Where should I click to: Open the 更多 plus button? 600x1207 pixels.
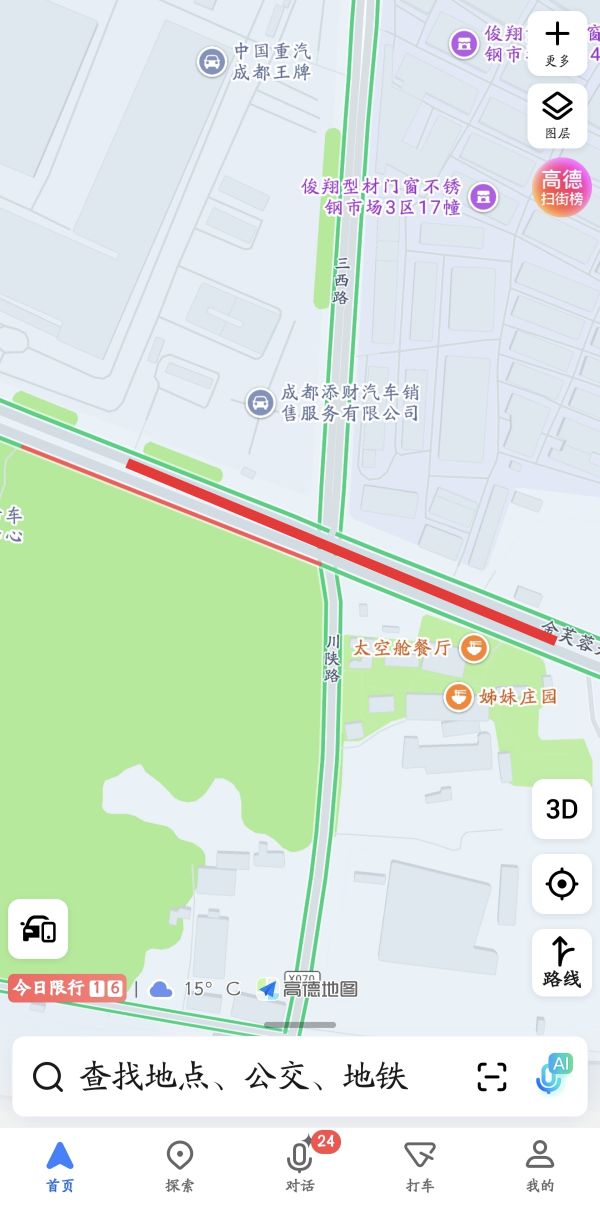coord(557,42)
